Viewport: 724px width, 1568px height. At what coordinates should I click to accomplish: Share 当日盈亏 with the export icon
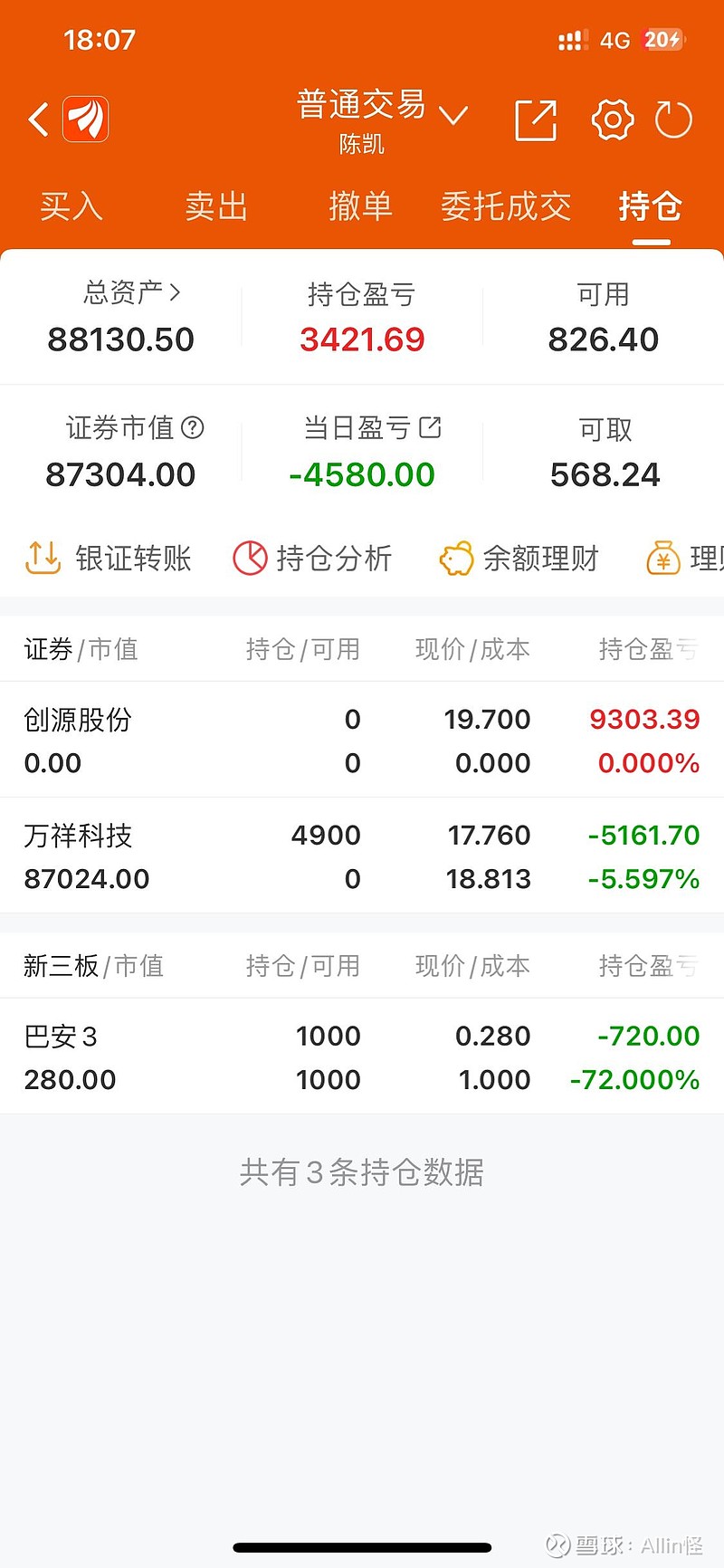[430, 427]
